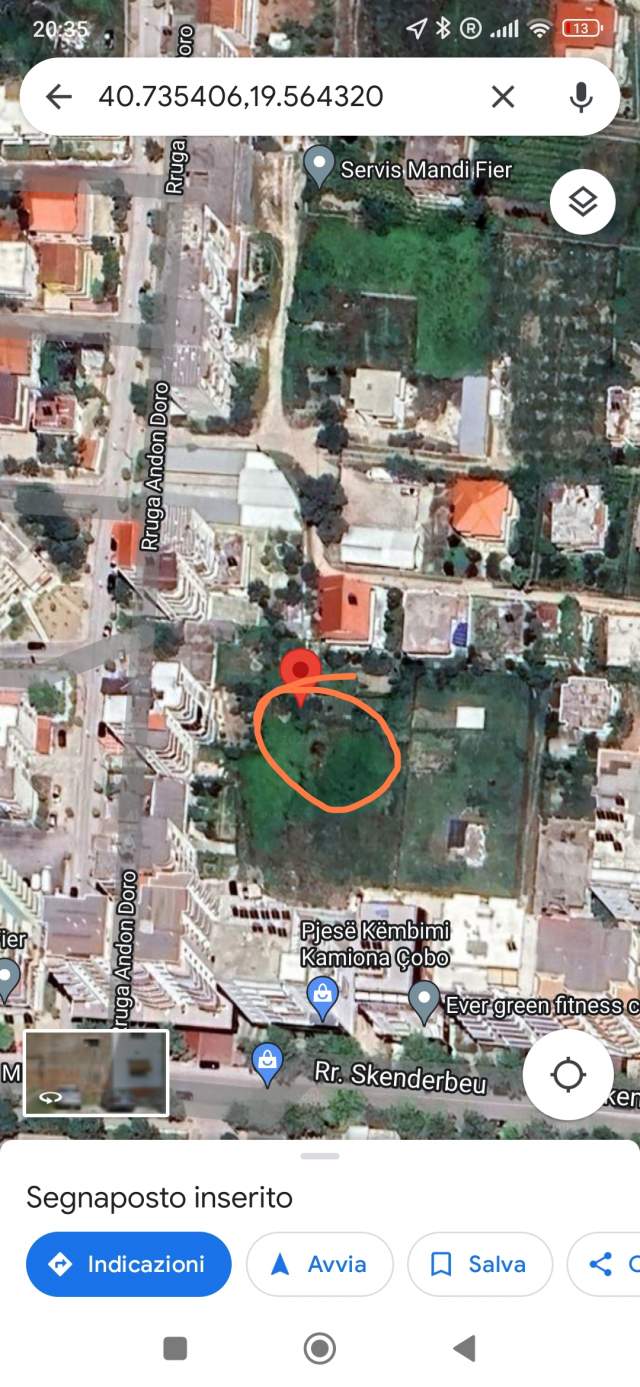This screenshot has height=1387, width=640.
Task: Start navigation with Avvia
Action: click(x=320, y=1264)
